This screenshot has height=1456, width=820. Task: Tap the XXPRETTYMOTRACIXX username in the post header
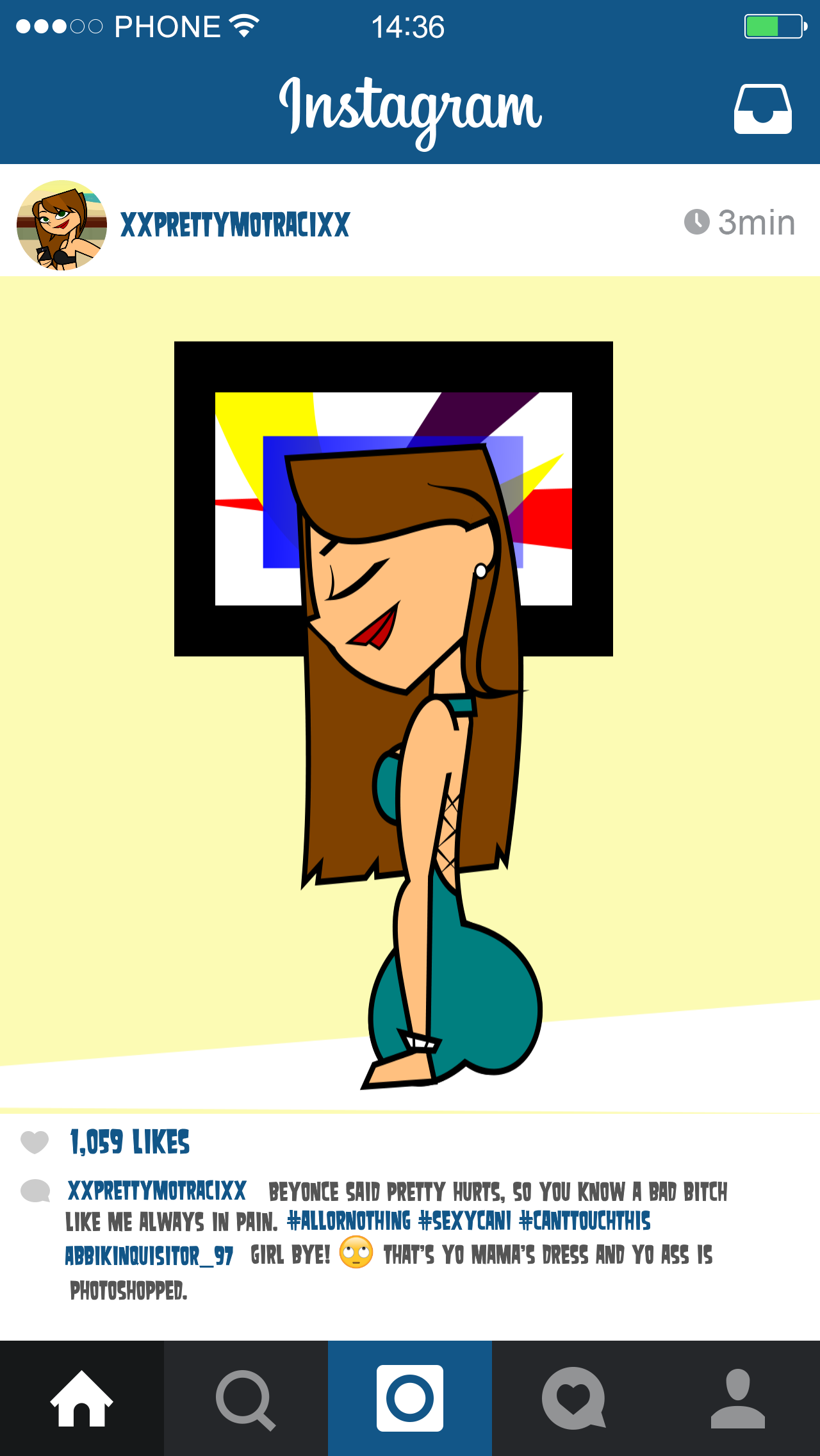click(234, 225)
